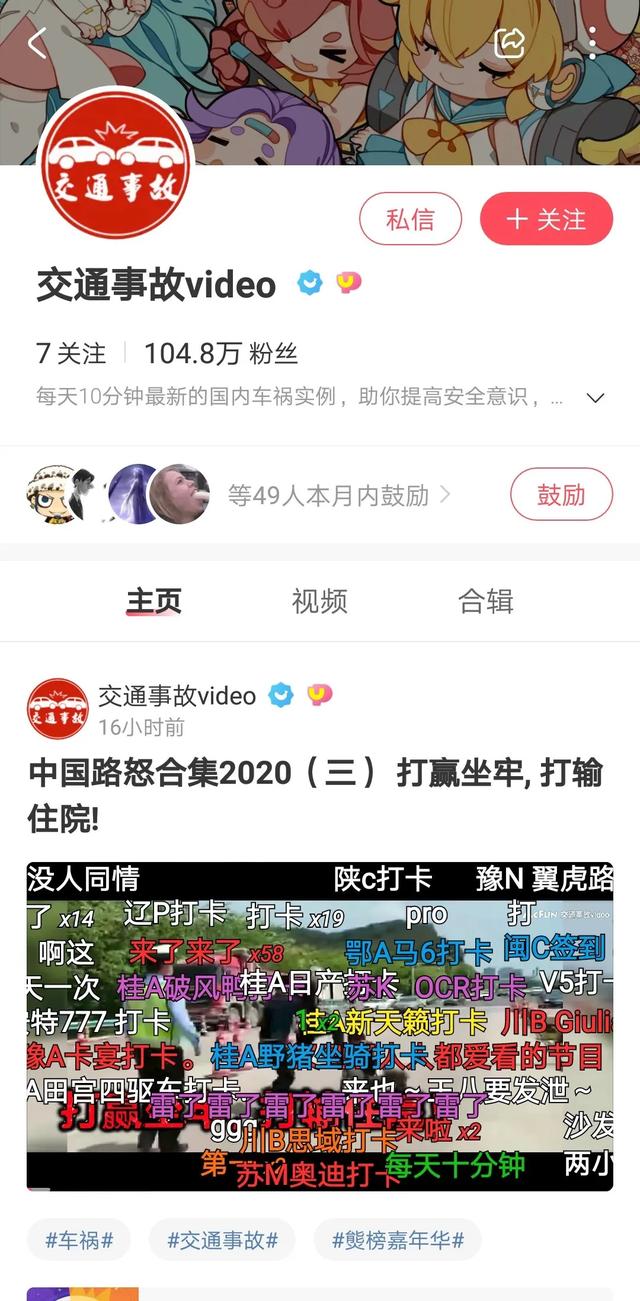View the 104.8万 粉丝 followers list
Image resolution: width=640 pixels, height=1301 pixels.
(221, 353)
